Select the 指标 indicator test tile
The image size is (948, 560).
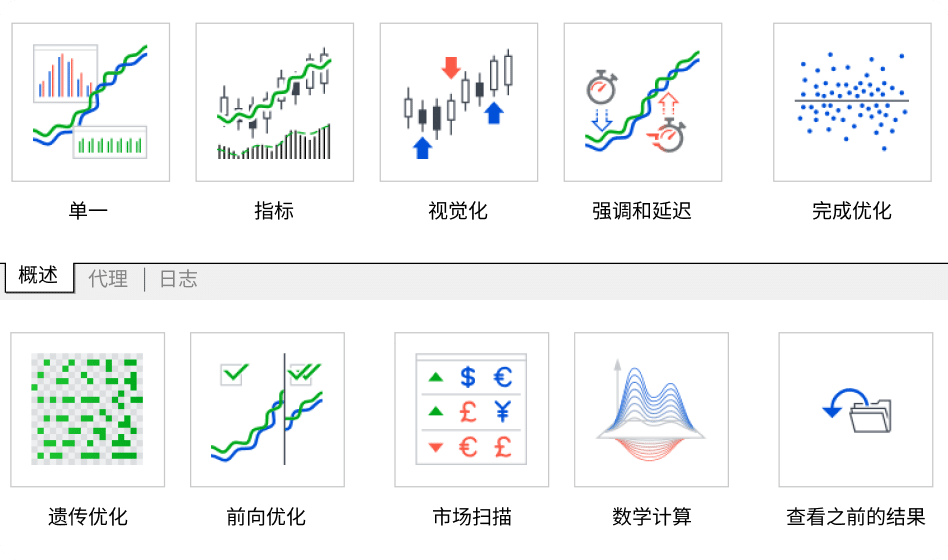click(274, 102)
